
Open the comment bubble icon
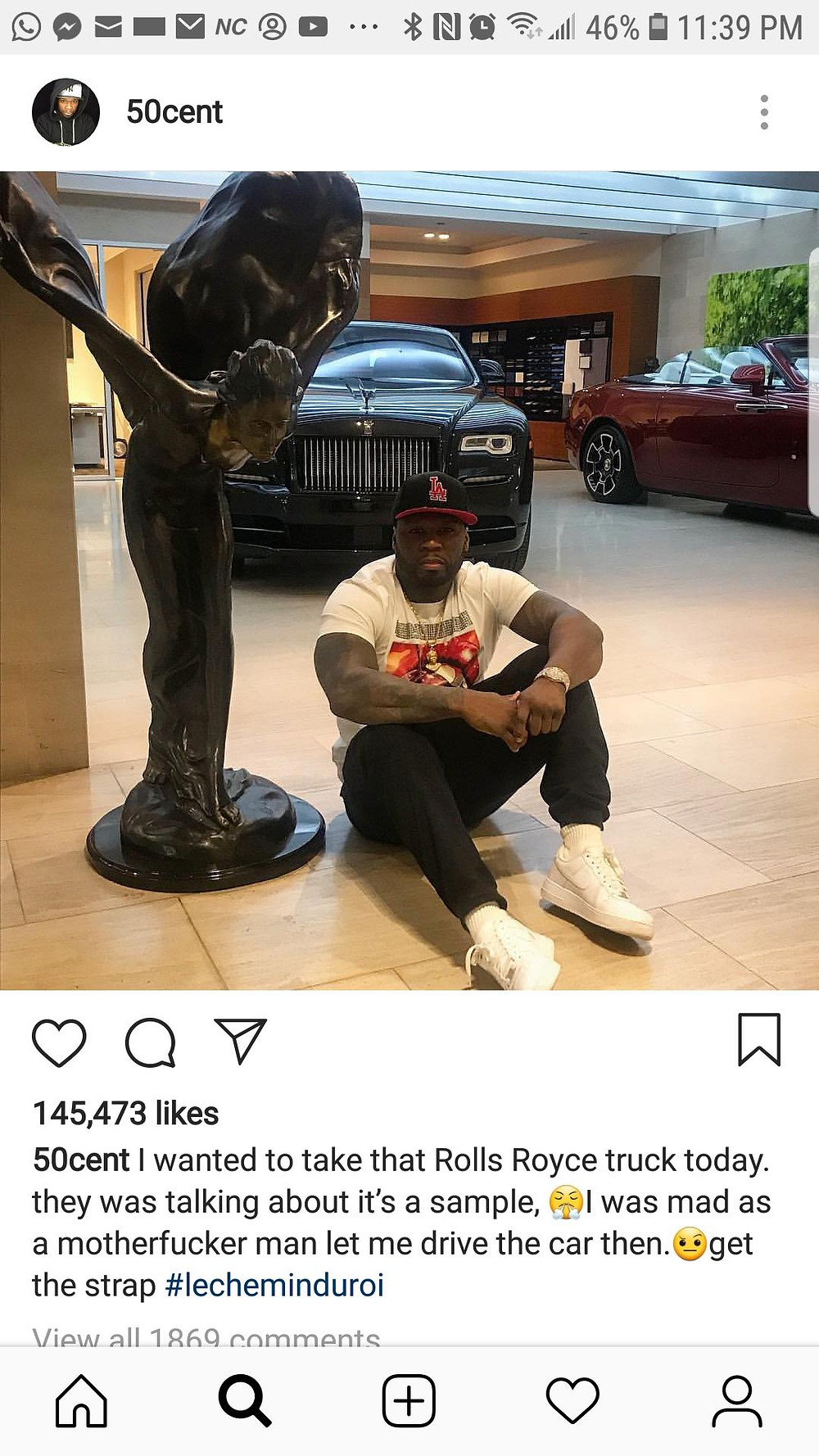pyautogui.click(x=151, y=1042)
